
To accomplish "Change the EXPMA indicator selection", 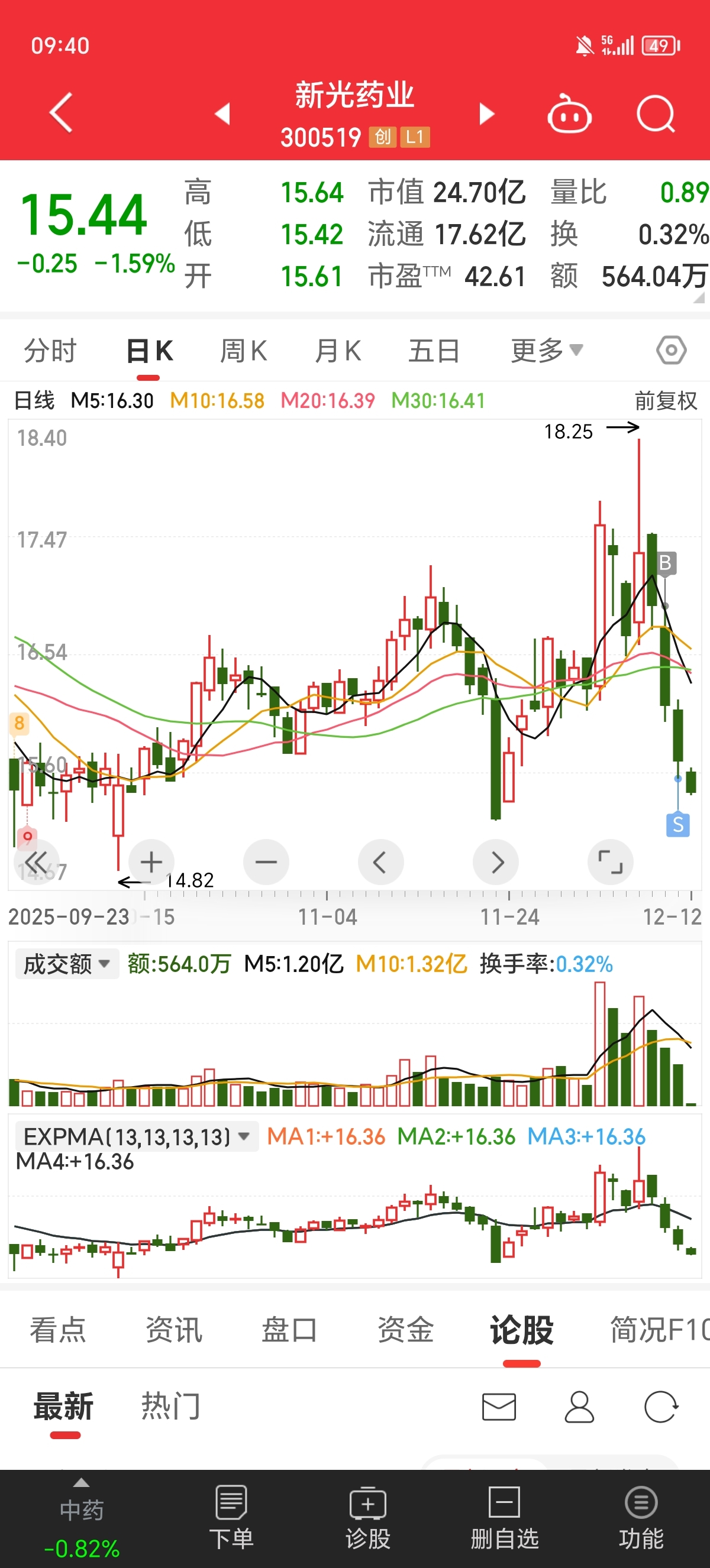I will (137, 1136).
